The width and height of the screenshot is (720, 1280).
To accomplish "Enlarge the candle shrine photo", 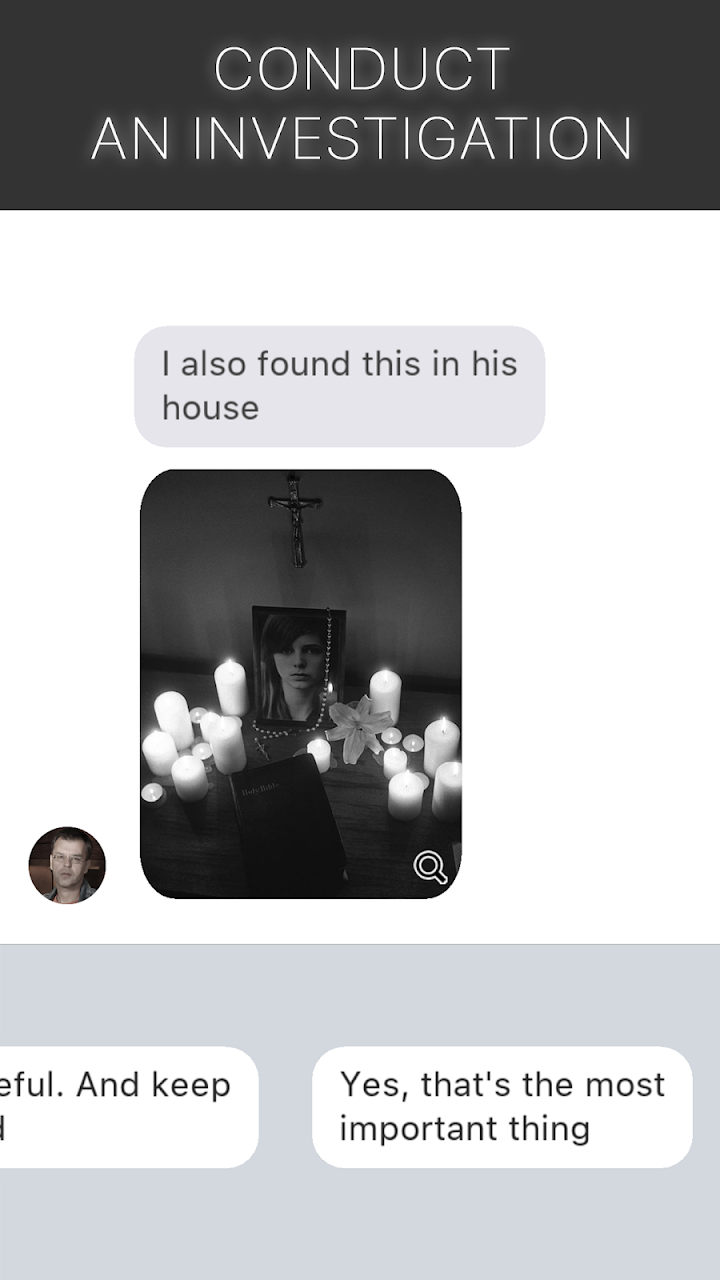I will [300, 683].
